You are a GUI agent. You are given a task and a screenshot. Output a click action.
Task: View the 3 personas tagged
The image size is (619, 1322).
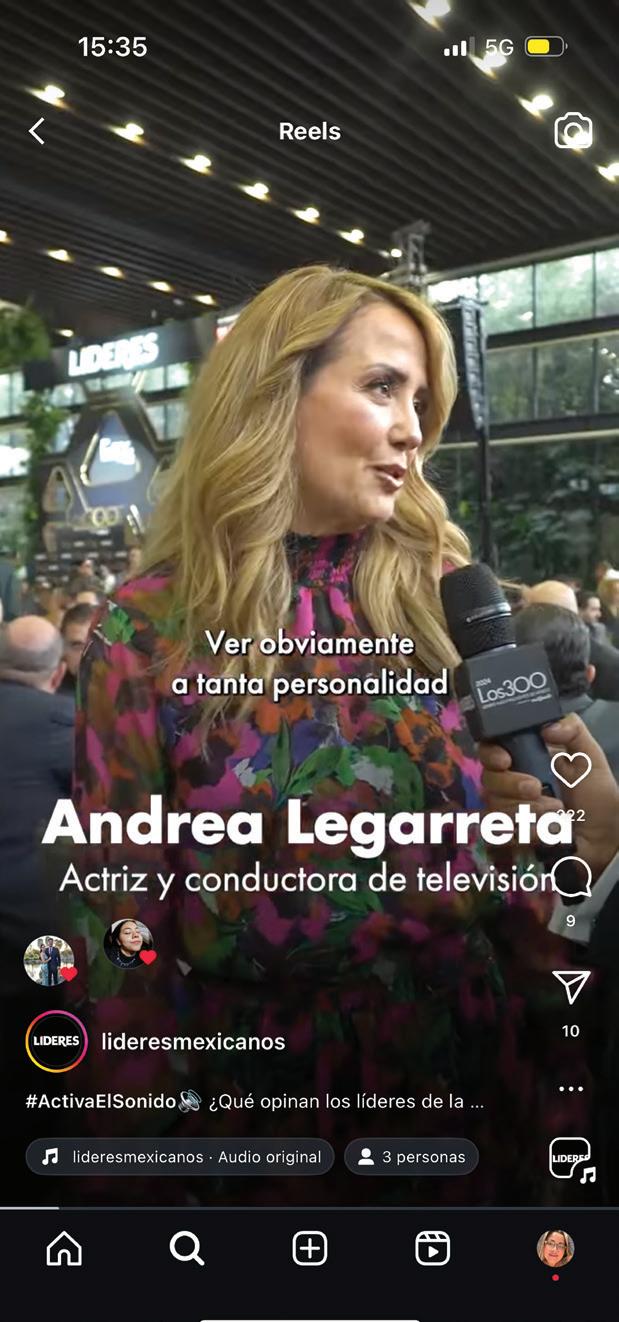[x=411, y=1157]
